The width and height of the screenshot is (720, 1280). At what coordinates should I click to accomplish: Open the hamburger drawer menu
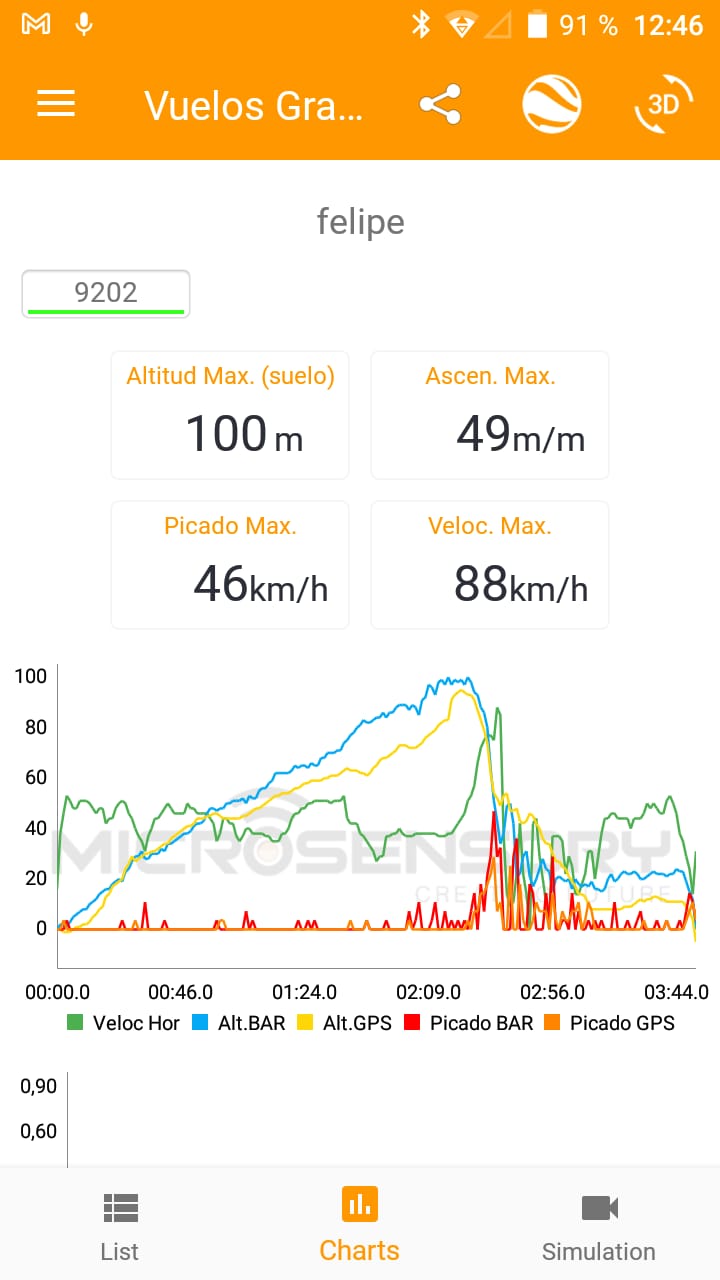[x=56, y=104]
